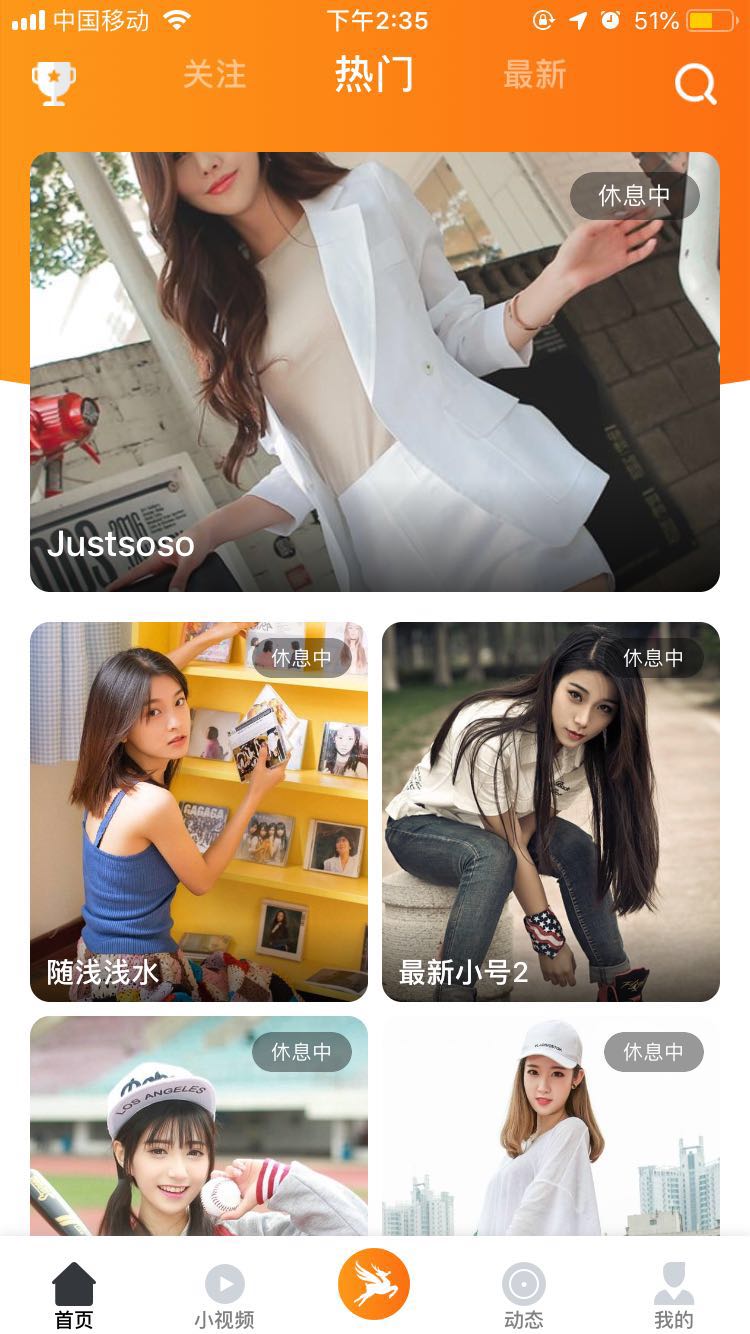The image size is (750, 1334).
Task: Tap the trophy ranking icon
Action: pyautogui.click(x=54, y=83)
